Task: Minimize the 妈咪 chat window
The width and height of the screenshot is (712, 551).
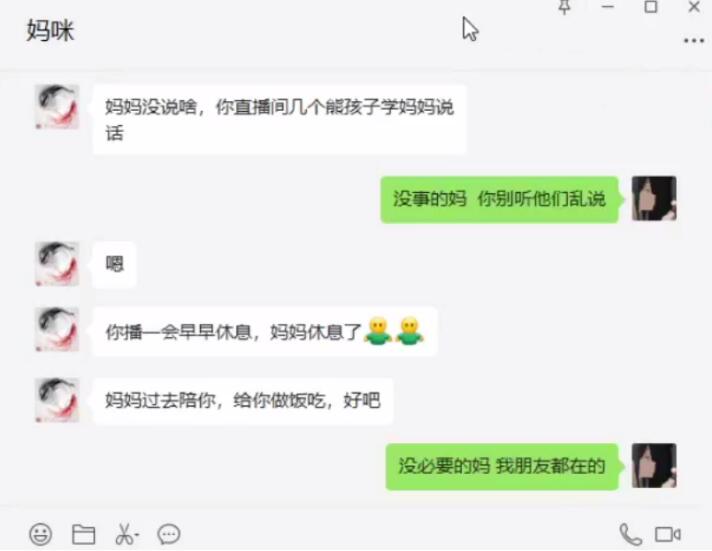Action: (x=607, y=7)
